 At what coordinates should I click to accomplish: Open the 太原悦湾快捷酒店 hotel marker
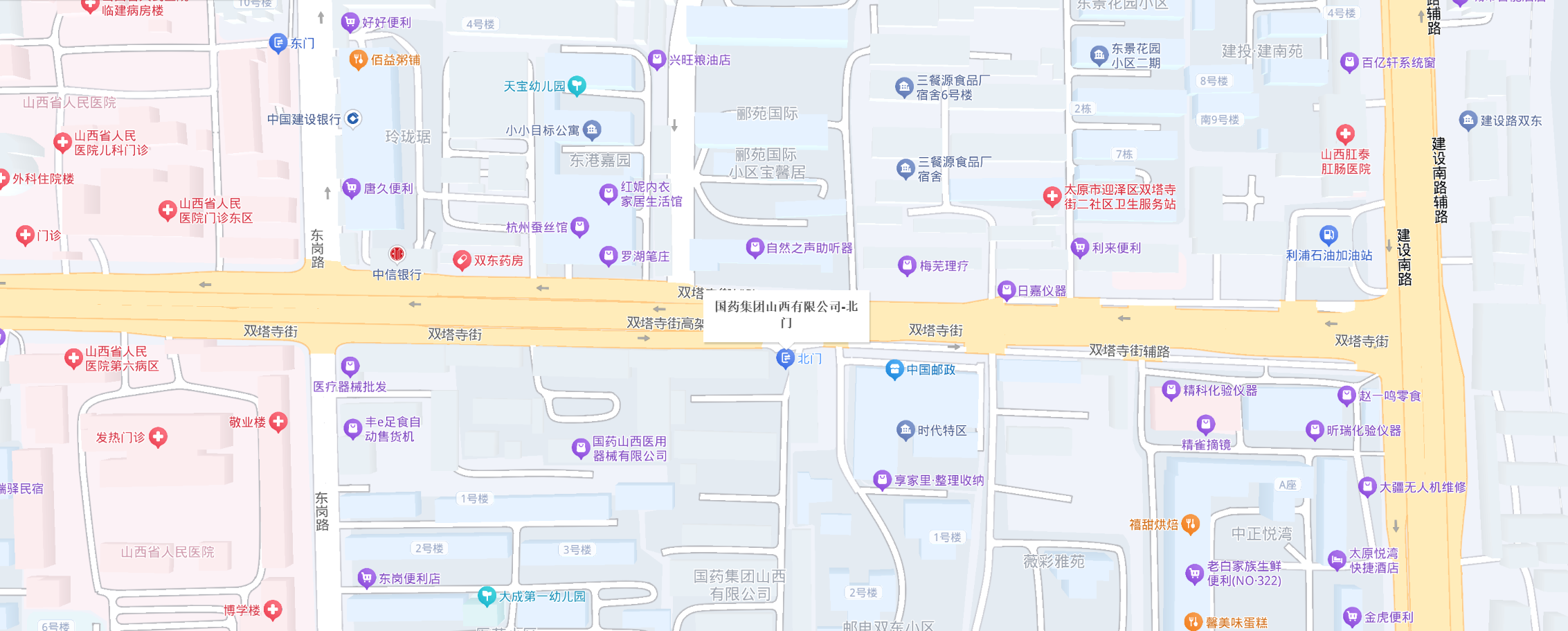click(x=1337, y=560)
